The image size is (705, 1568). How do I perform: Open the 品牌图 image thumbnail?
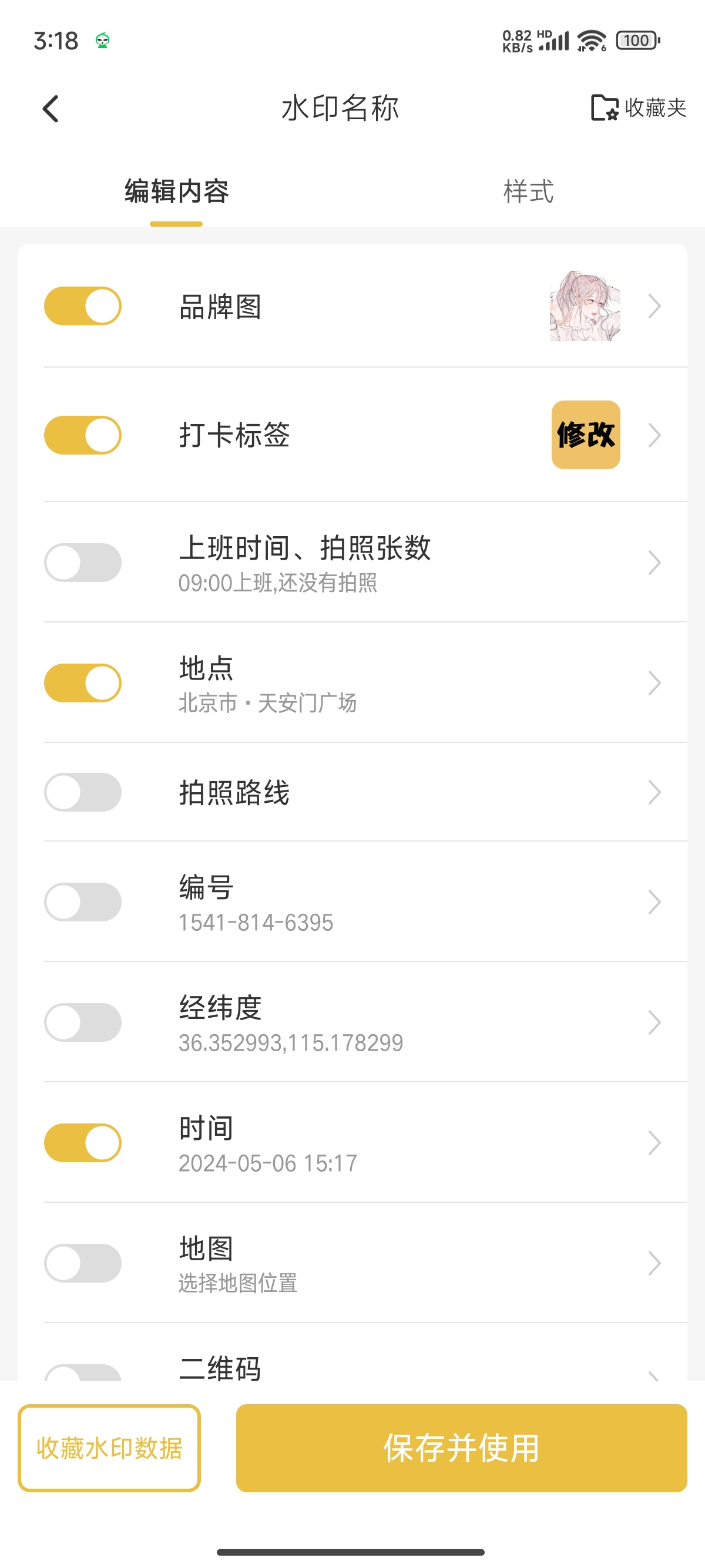pyautogui.click(x=585, y=306)
